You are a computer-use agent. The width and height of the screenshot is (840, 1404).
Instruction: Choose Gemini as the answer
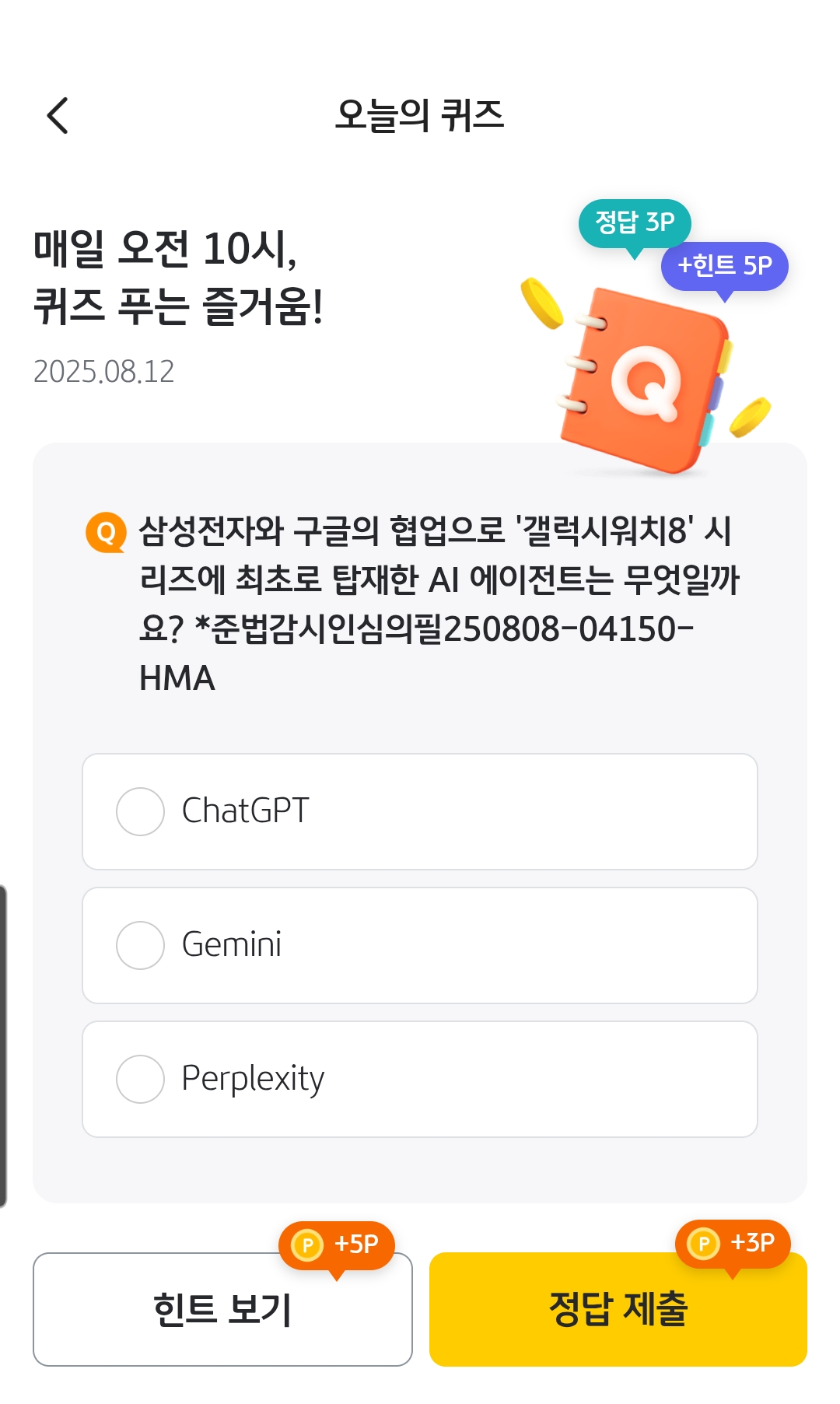click(420, 945)
